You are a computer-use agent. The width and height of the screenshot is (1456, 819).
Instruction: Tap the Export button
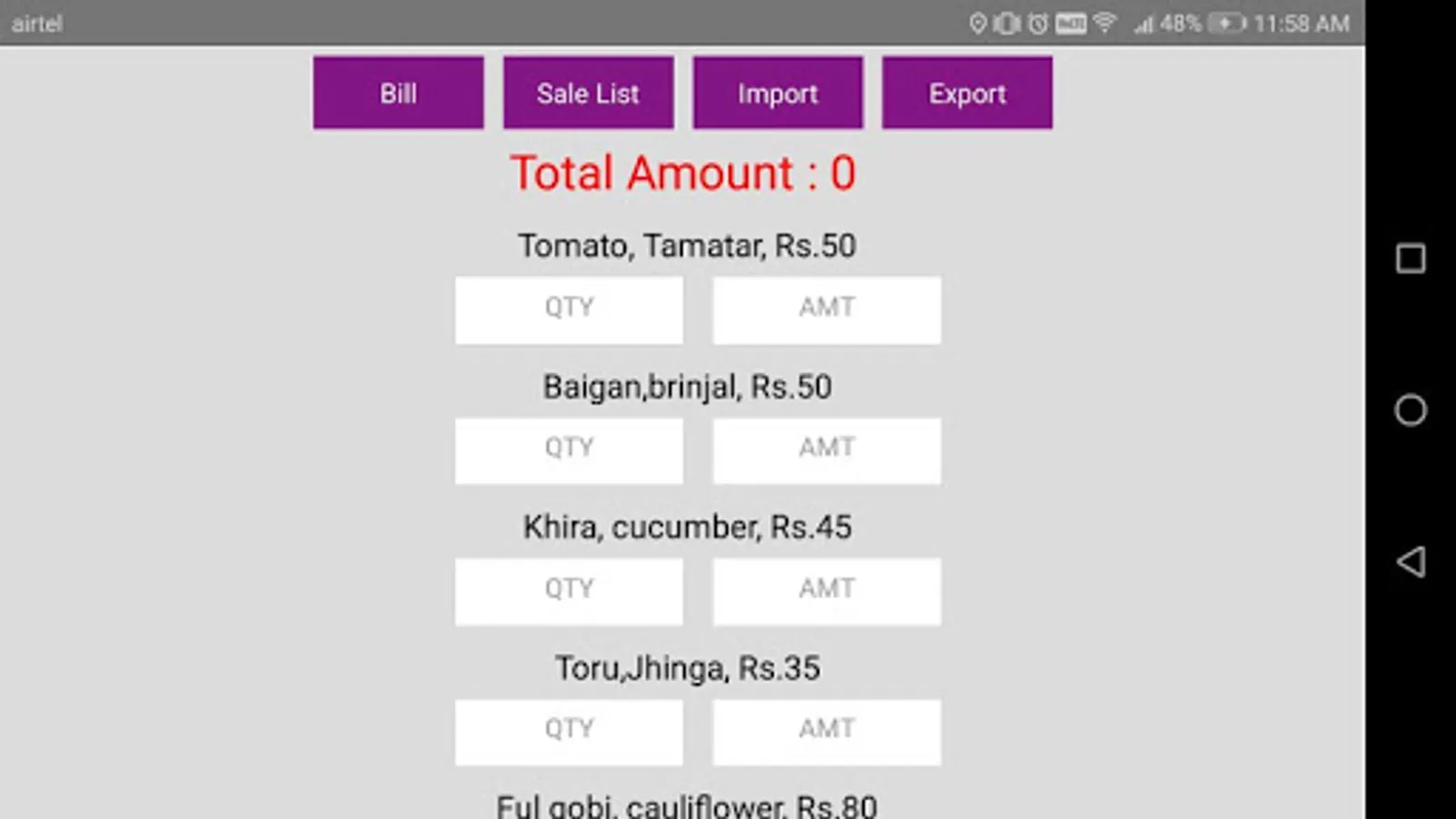pyautogui.click(x=967, y=93)
